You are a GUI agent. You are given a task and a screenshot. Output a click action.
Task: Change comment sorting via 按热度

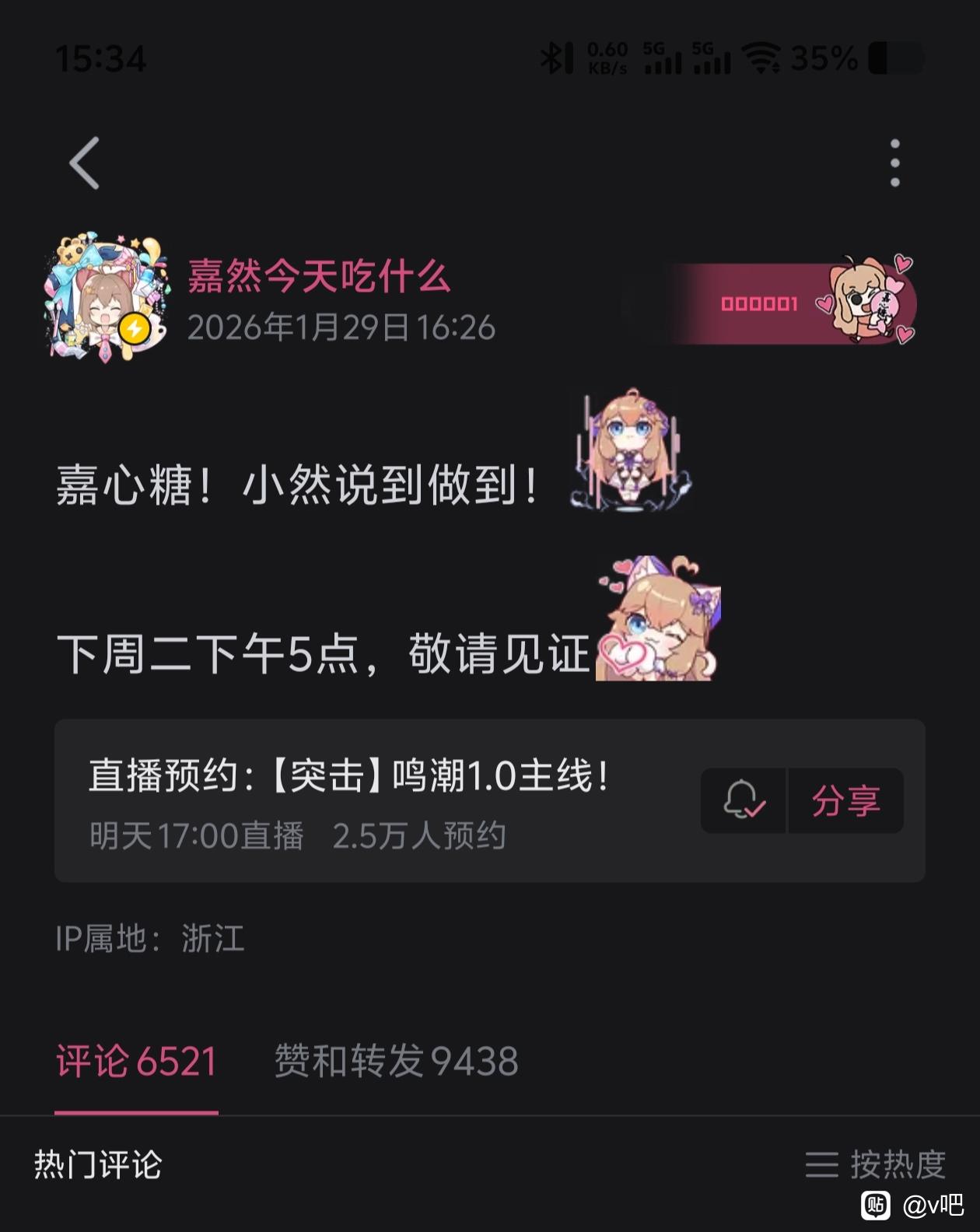(x=876, y=1164)
